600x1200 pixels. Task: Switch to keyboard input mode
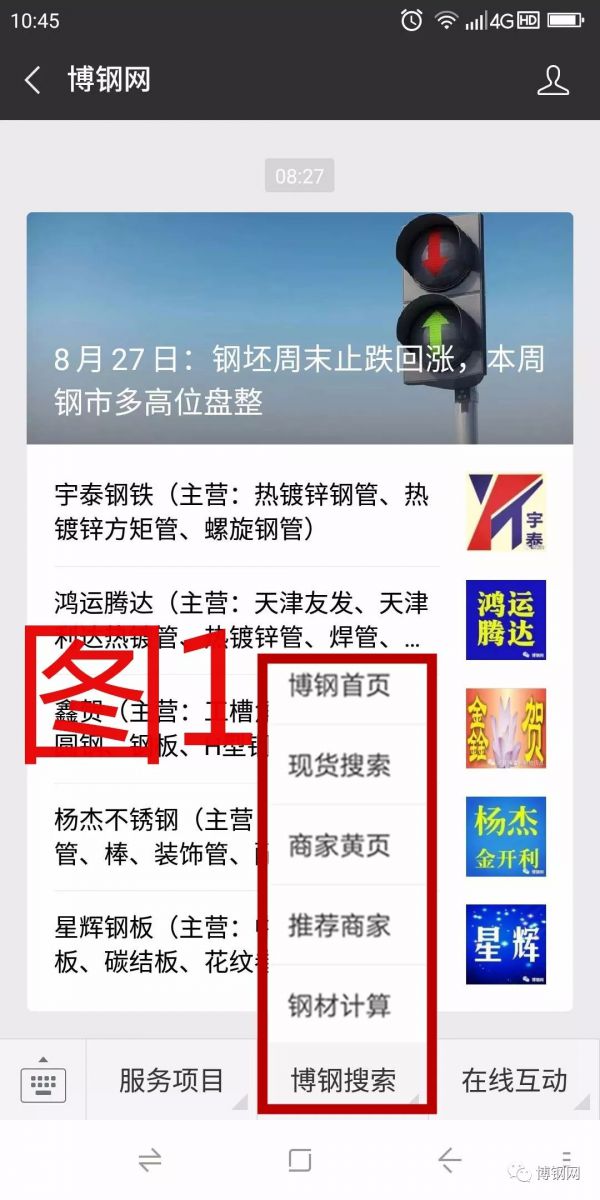pos(43,1080)
